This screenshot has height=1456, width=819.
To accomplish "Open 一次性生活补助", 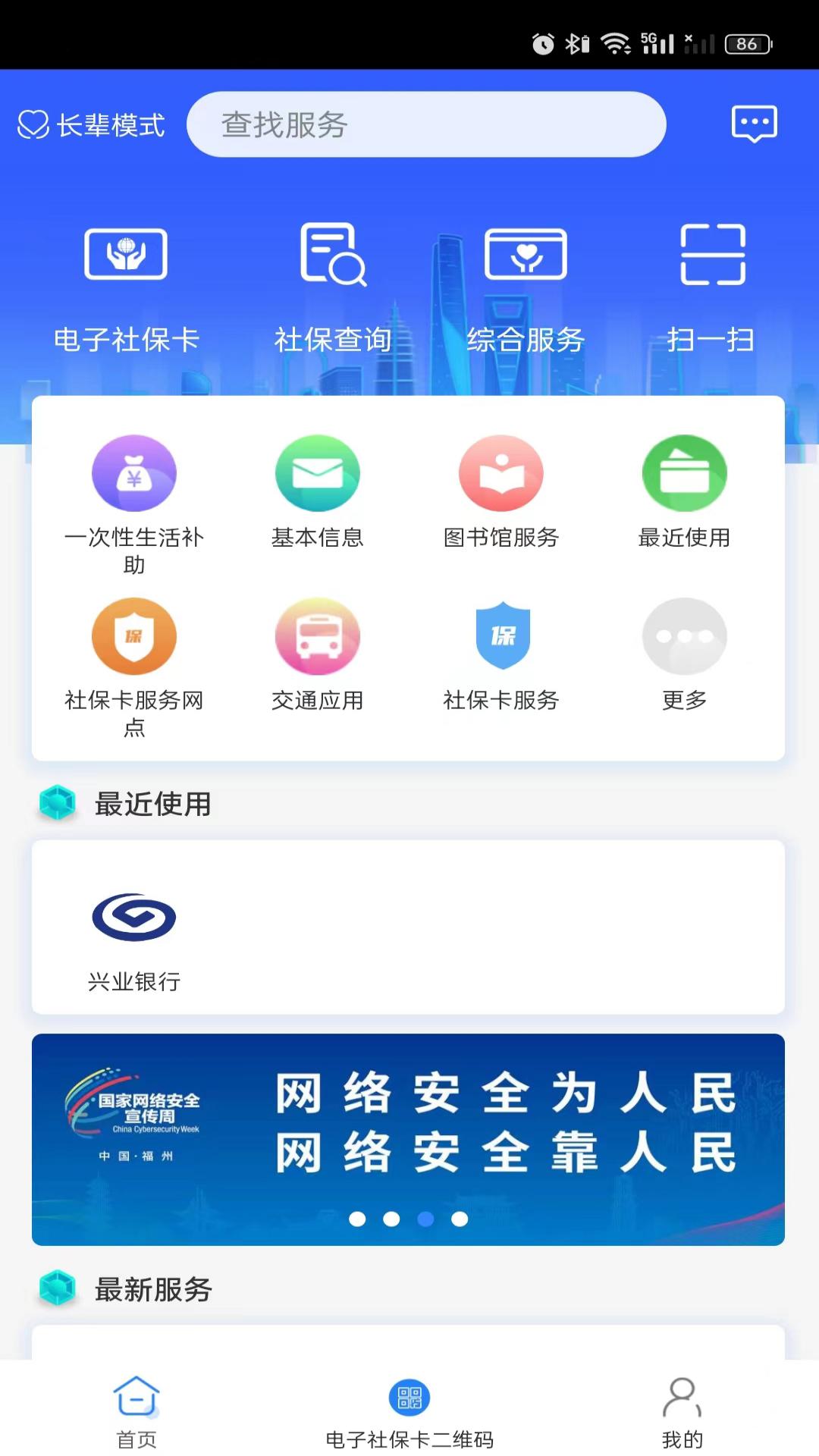I will (134, 500).
